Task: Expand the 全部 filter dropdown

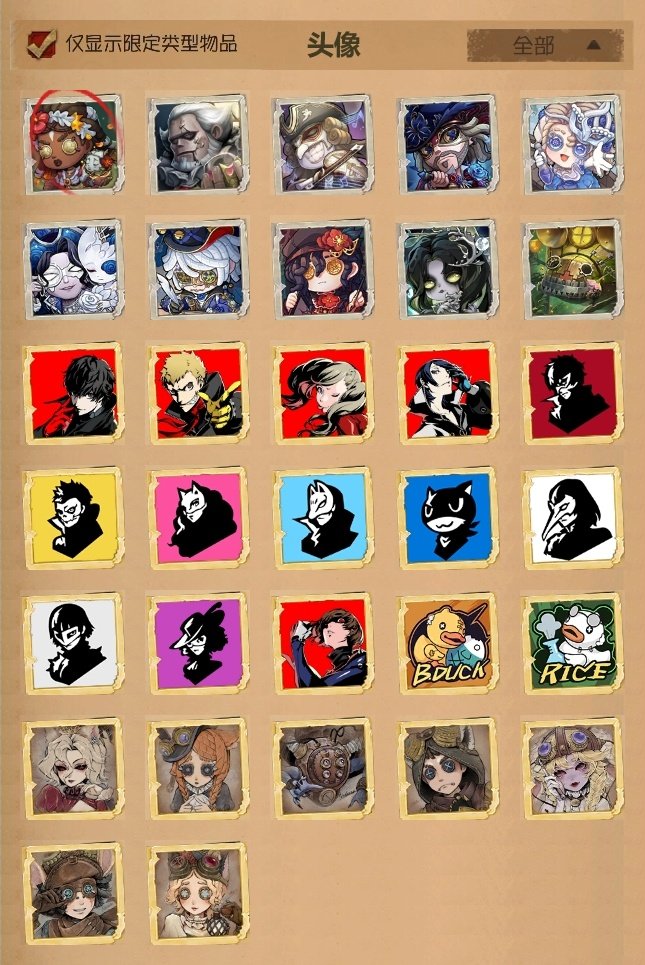Action: click(548, 44)
